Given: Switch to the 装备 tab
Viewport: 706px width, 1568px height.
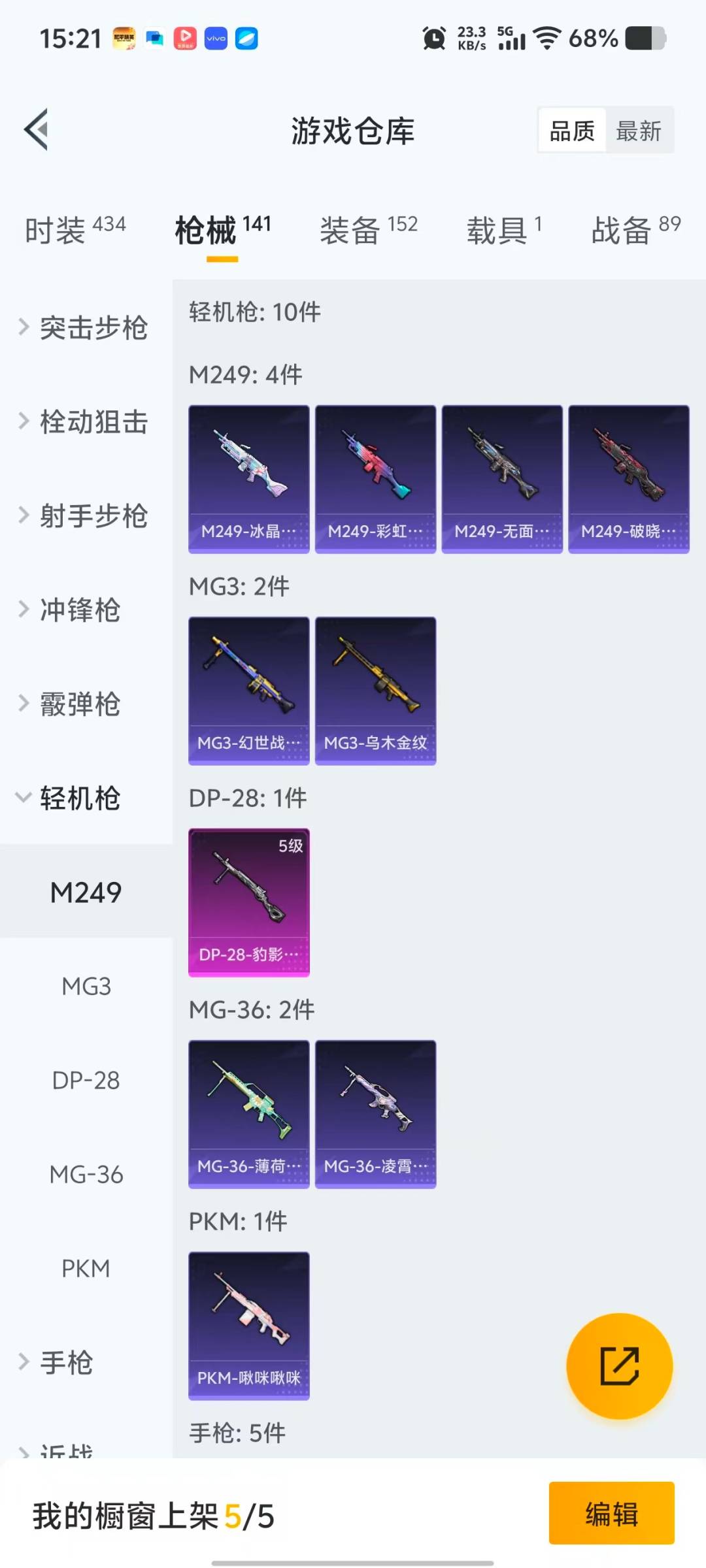Looking at the screenshot, I should click(x=350, y=230).
